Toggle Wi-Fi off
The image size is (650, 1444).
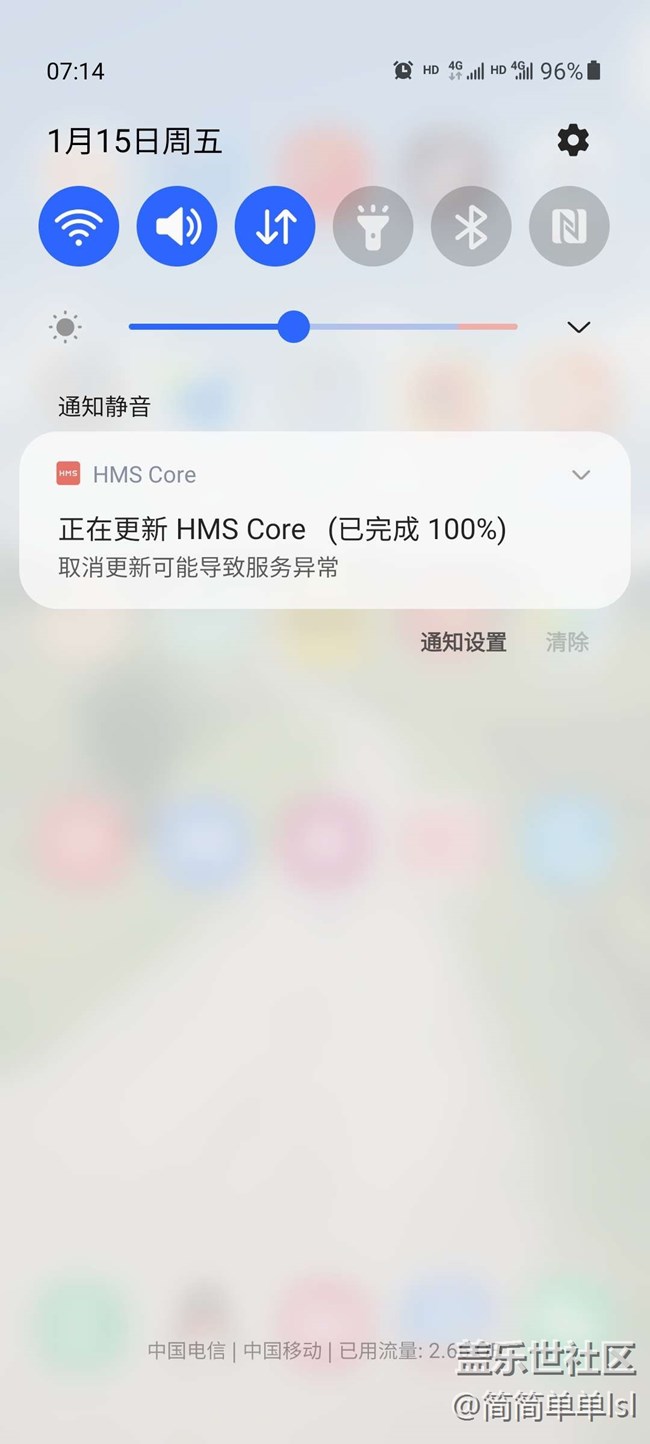[x=79, y=226]
